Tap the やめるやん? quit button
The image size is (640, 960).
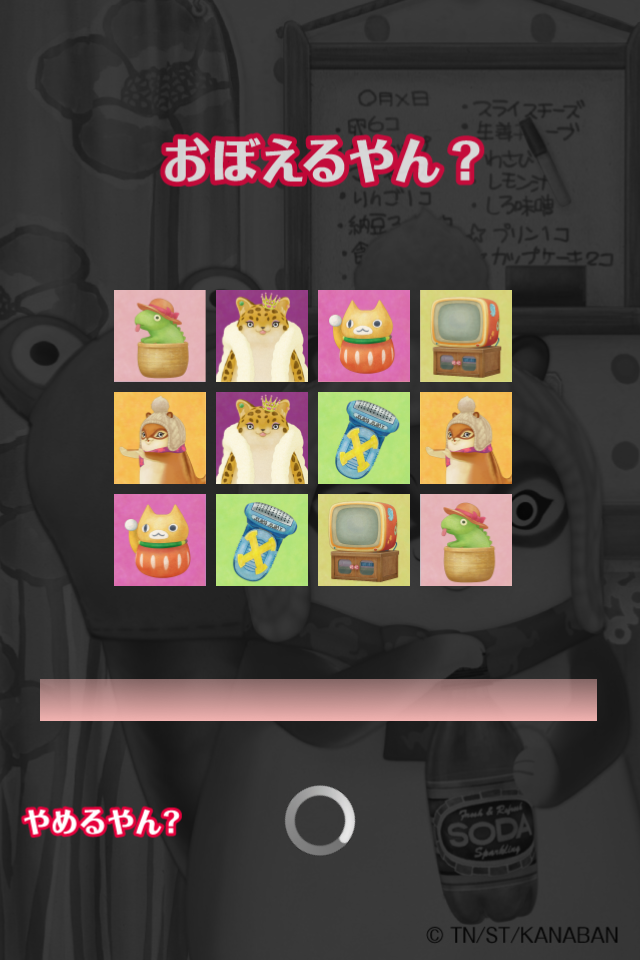(x=102, y=822)
